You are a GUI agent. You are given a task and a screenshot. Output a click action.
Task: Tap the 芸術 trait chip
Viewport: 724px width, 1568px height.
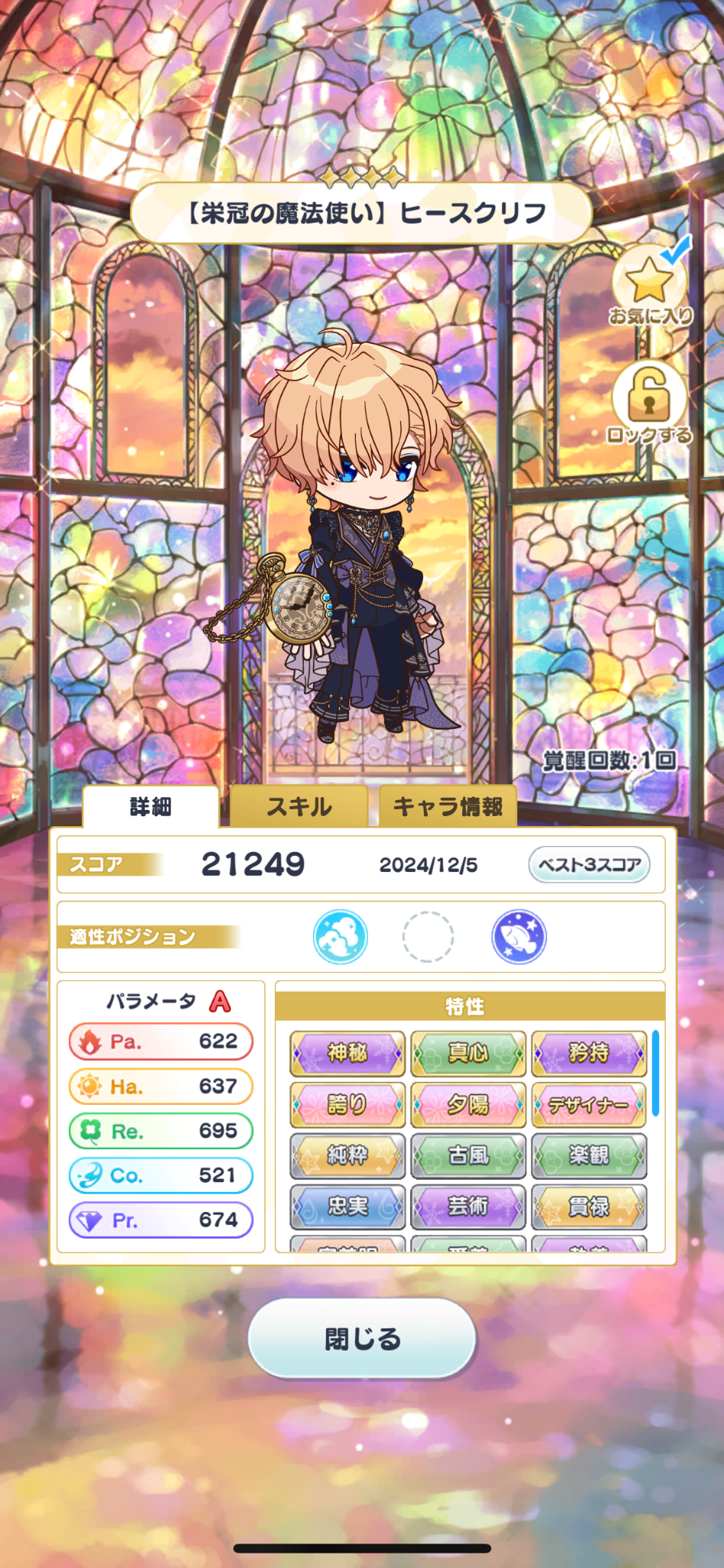468,1207
